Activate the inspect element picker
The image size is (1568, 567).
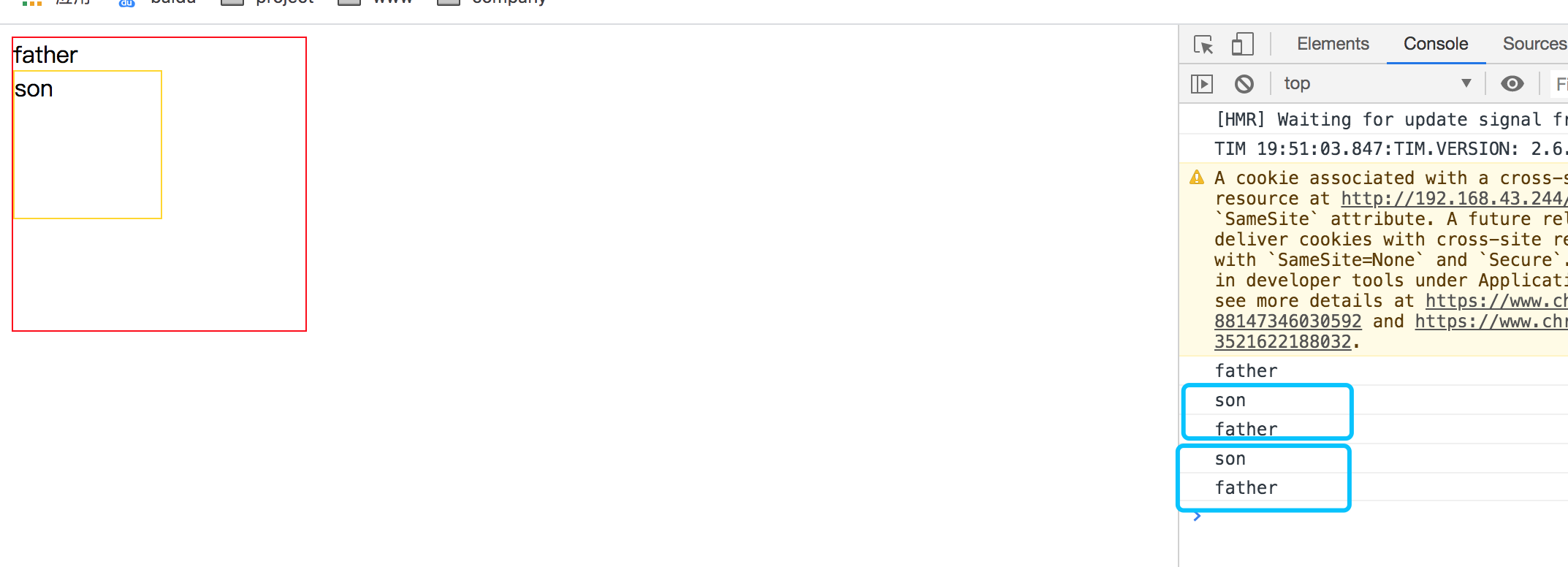click(1203, 45)
